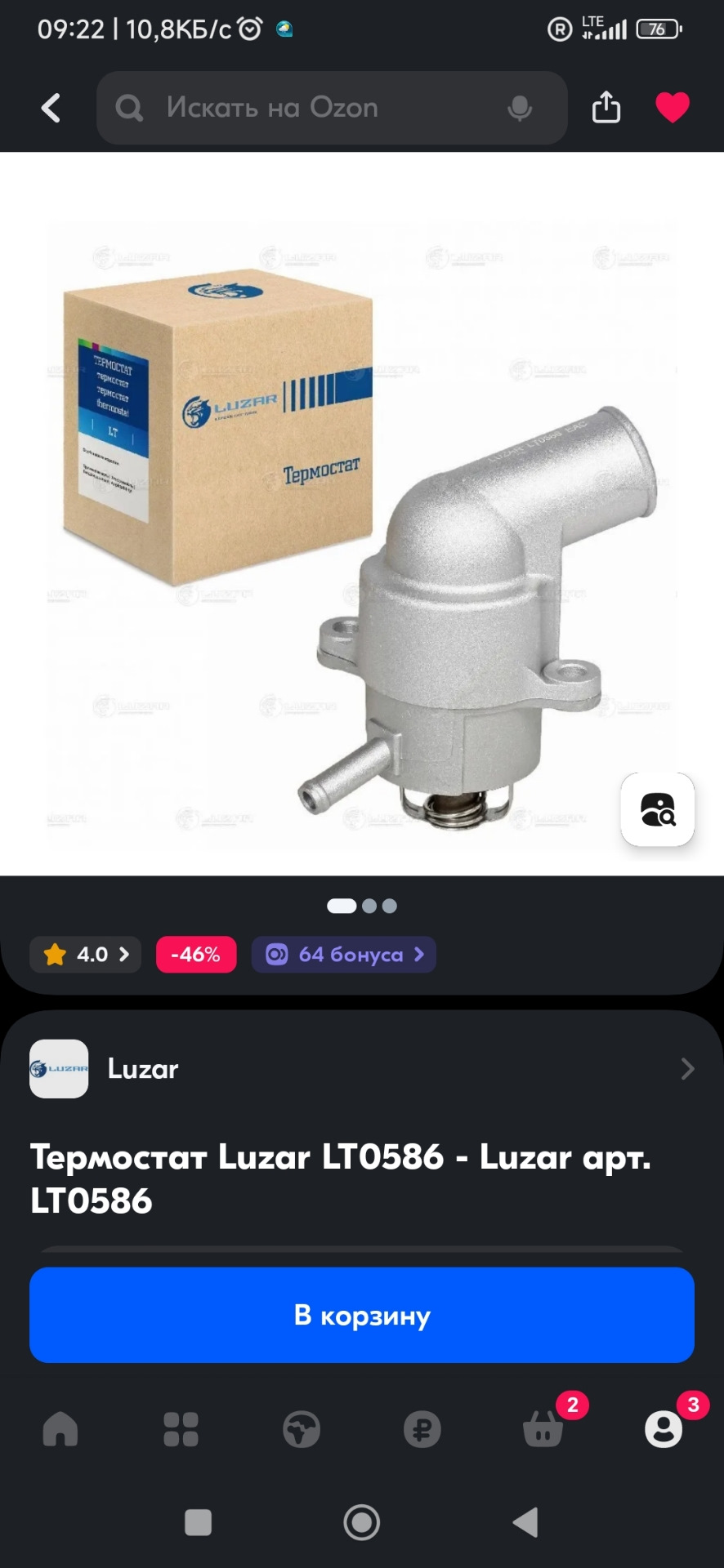Viewport: 724px width, 1568px height.
Task: Tap the Ozon search field
Action: 311,108
